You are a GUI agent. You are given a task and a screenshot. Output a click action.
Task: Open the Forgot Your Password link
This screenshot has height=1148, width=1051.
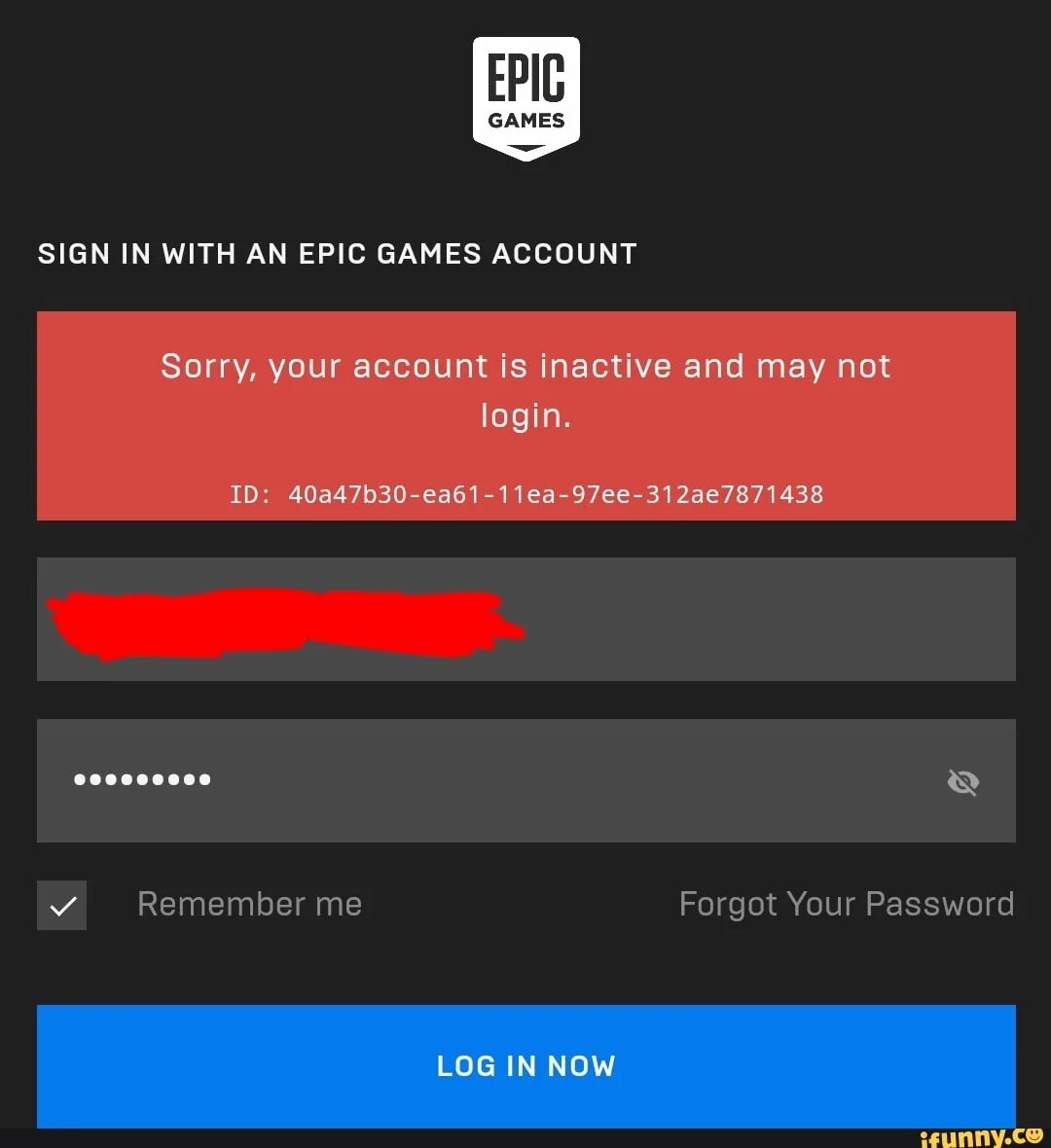pos(846,904)
